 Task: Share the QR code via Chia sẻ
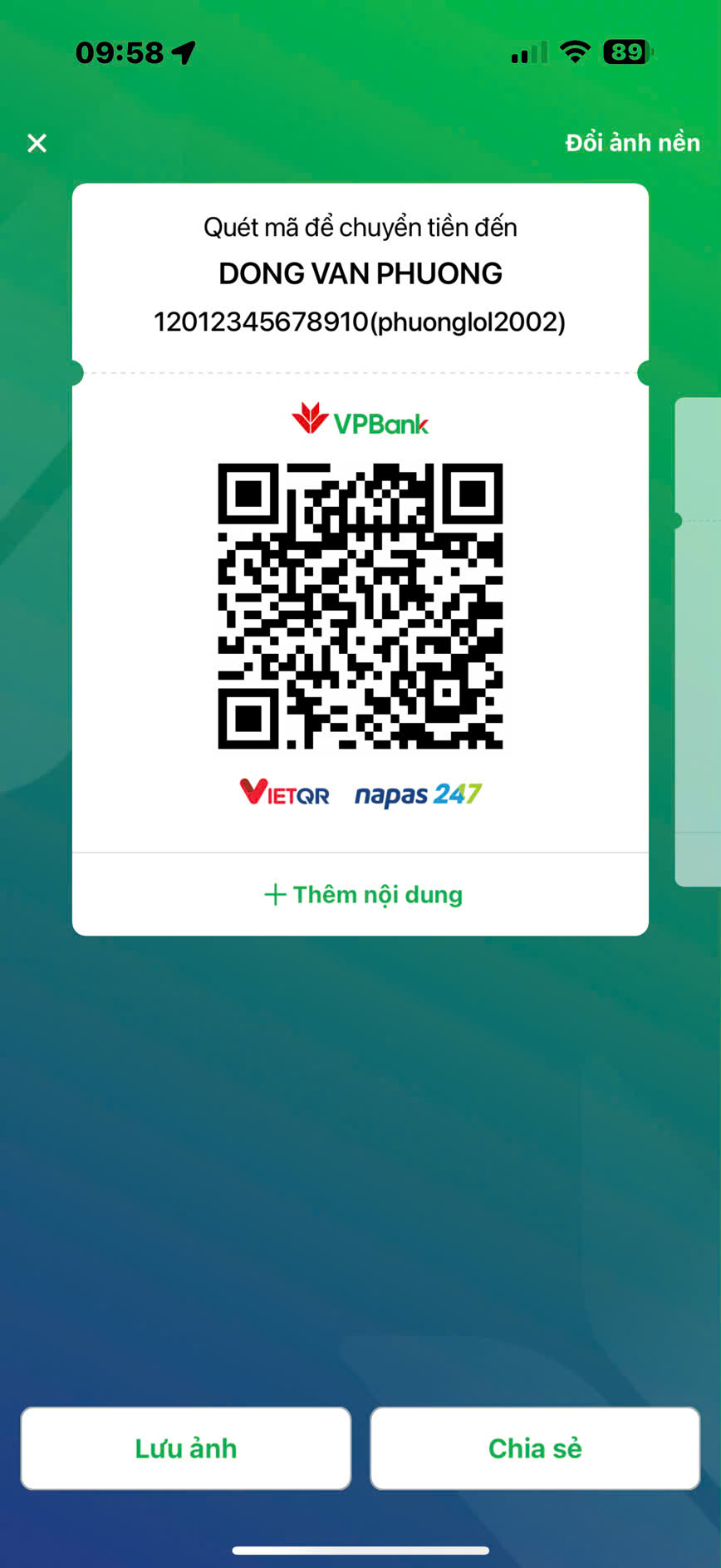pos(535,1448)
